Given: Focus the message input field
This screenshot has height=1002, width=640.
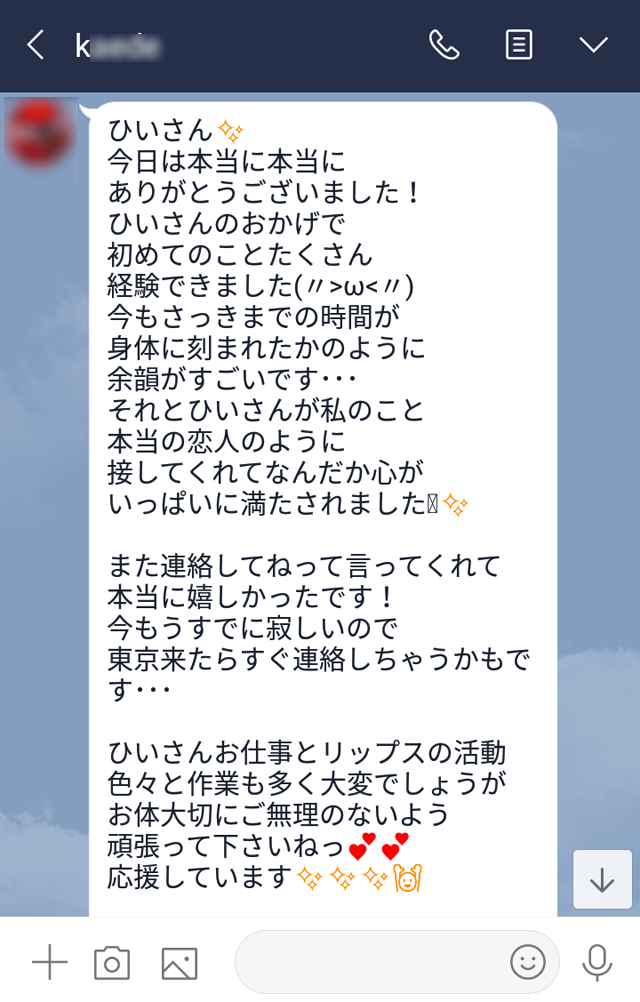Looking at the screenshot, I should click(370, 962).
